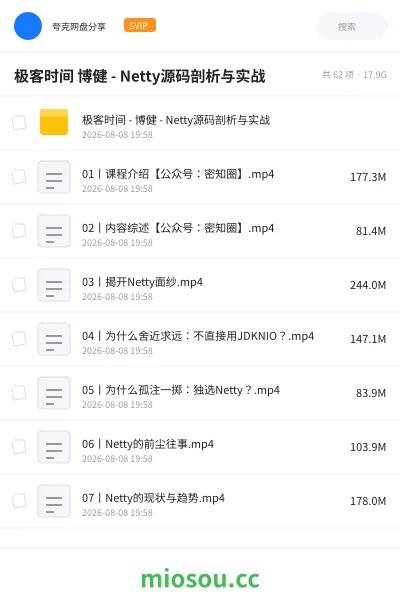Tap the 搜索 search button
The image size is (400, 600).
pyautogui.click(x=351, y=26)
